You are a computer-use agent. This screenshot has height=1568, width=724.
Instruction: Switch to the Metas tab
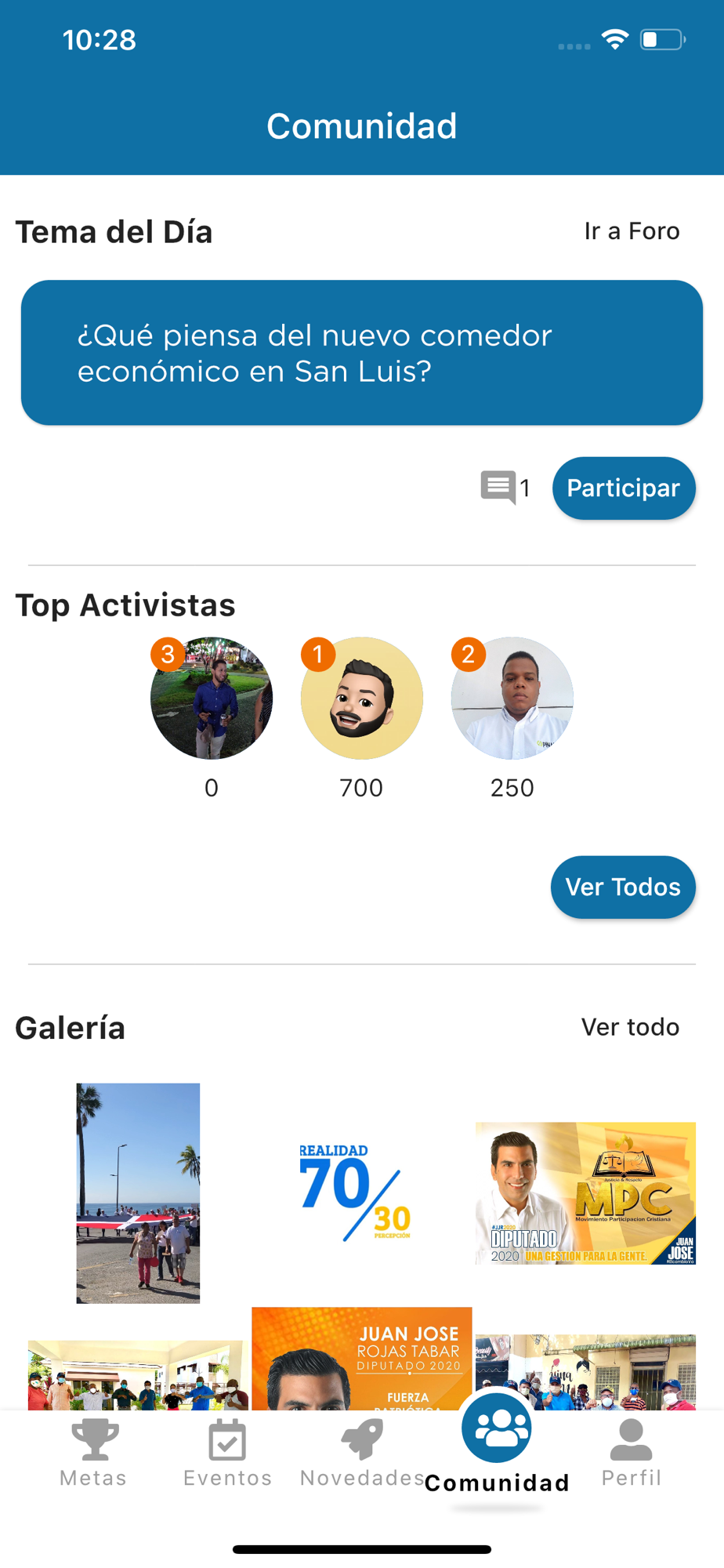pos(94,1454)
